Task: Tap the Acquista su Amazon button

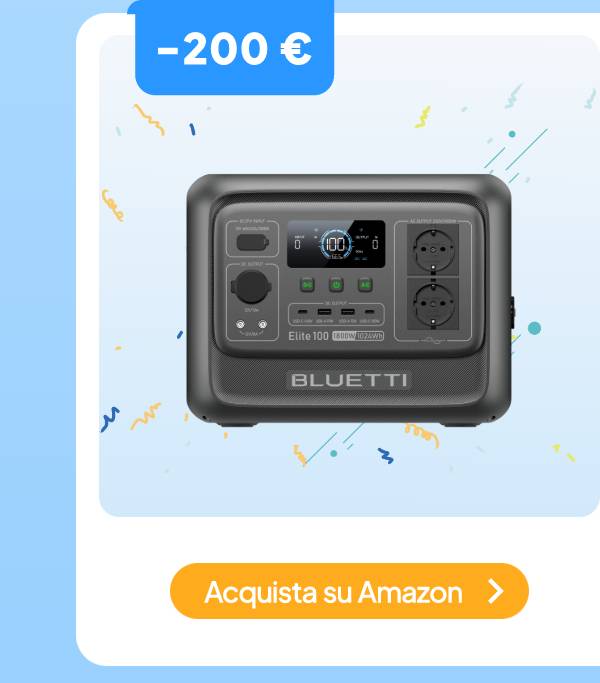Action: tap(349, 591)
